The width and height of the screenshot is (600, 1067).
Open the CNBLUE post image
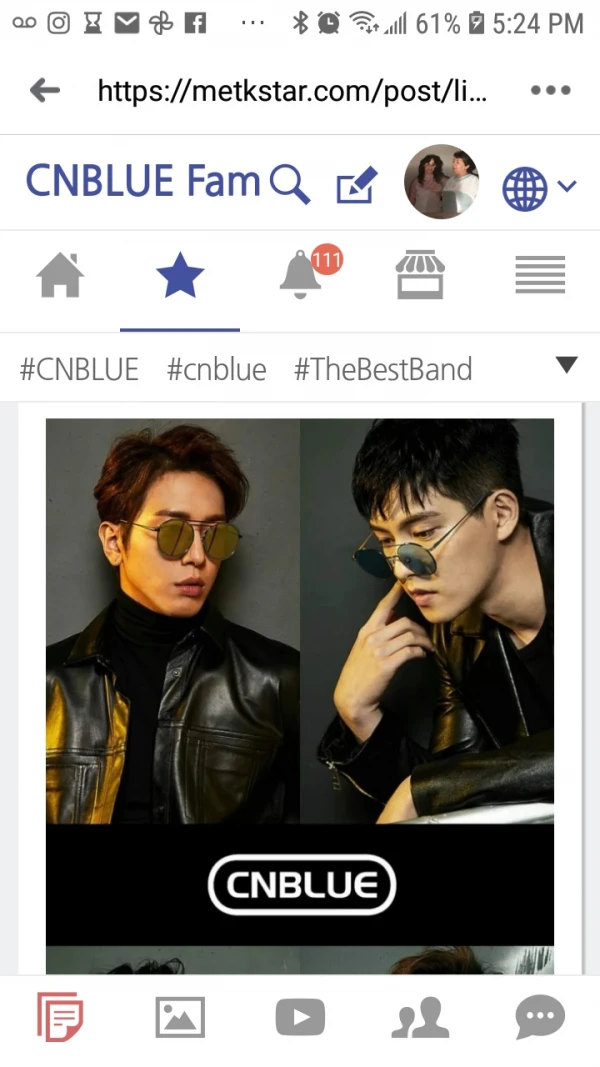click(300, 680)
